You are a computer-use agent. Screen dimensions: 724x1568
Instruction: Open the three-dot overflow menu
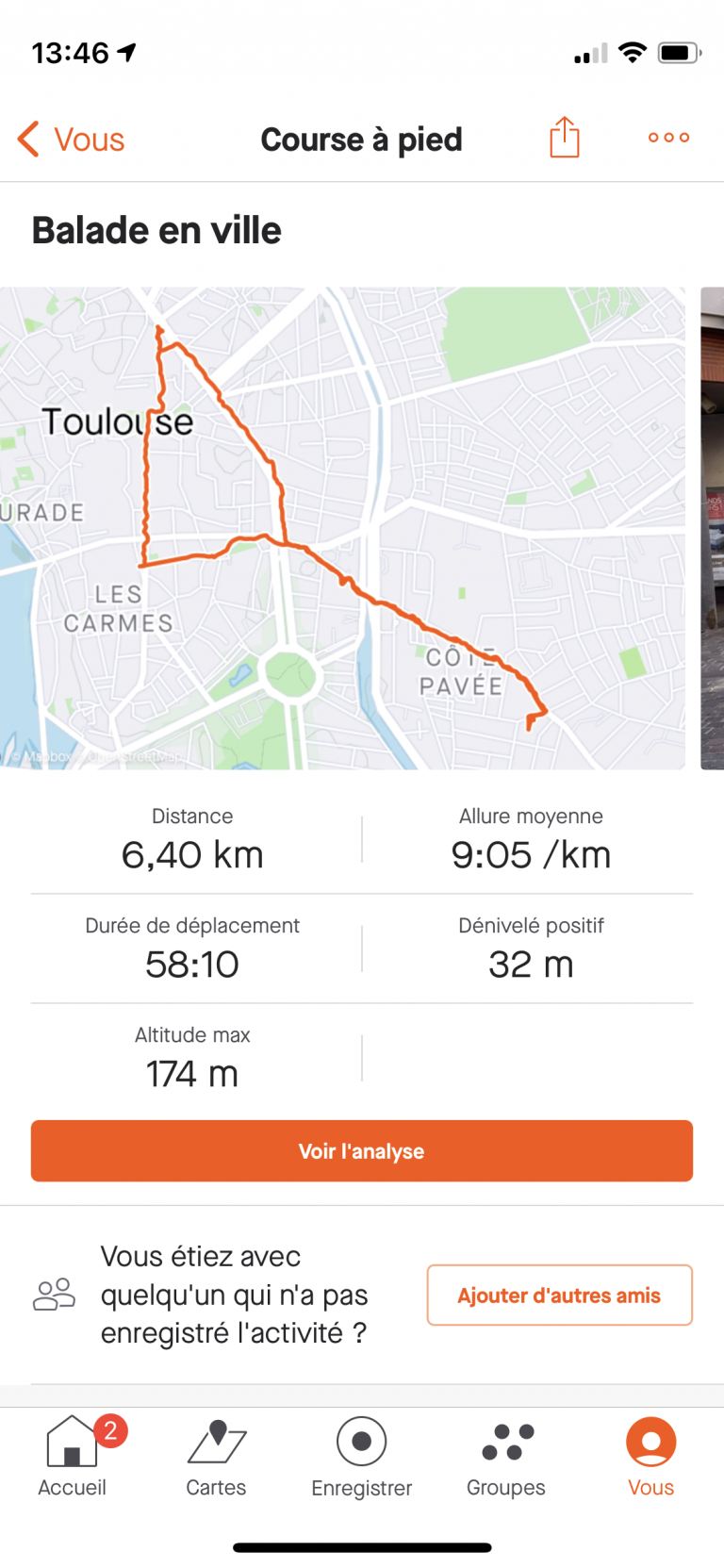[668, 138]
